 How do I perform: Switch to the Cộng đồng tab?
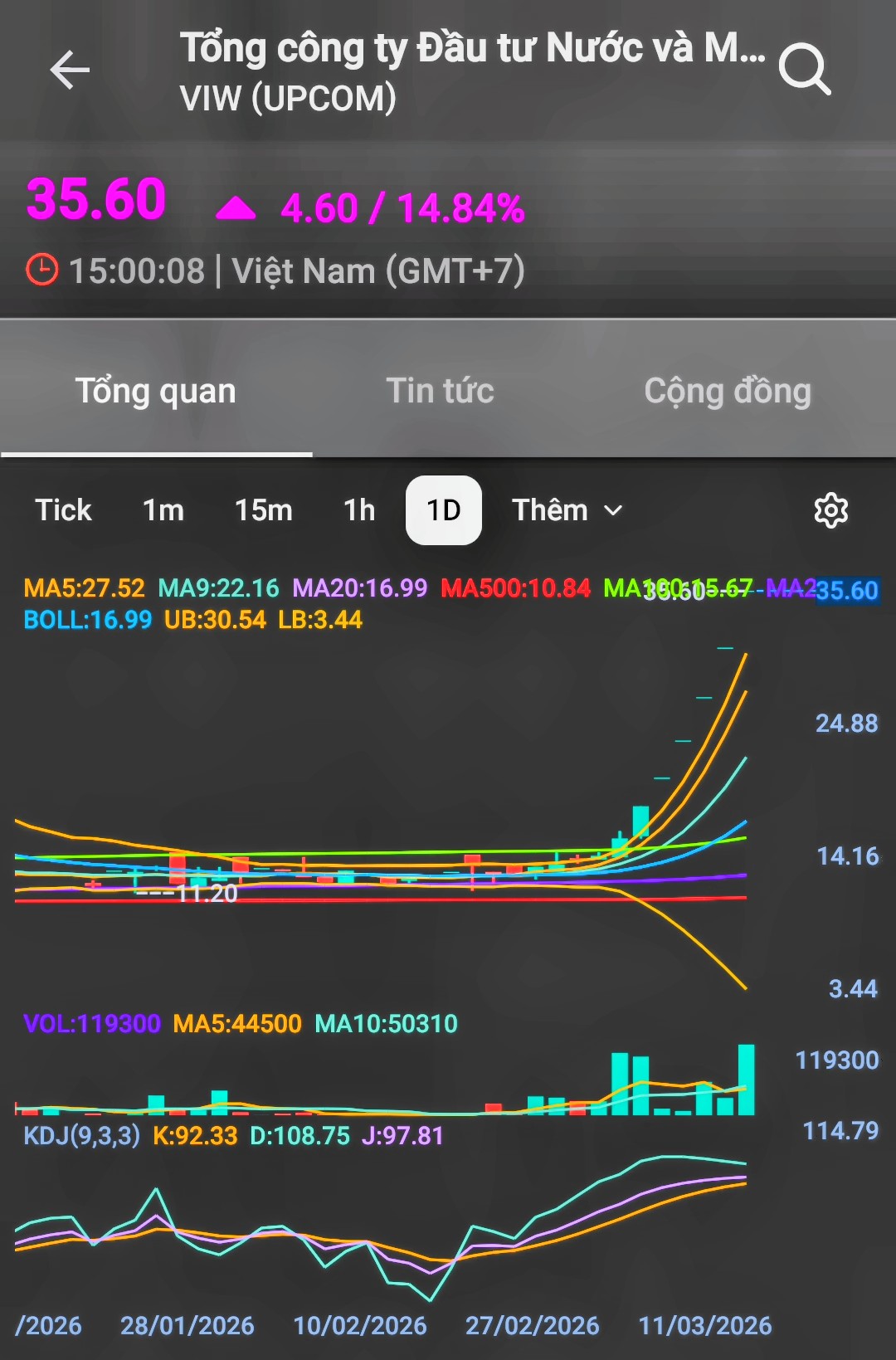click(728, 391)
